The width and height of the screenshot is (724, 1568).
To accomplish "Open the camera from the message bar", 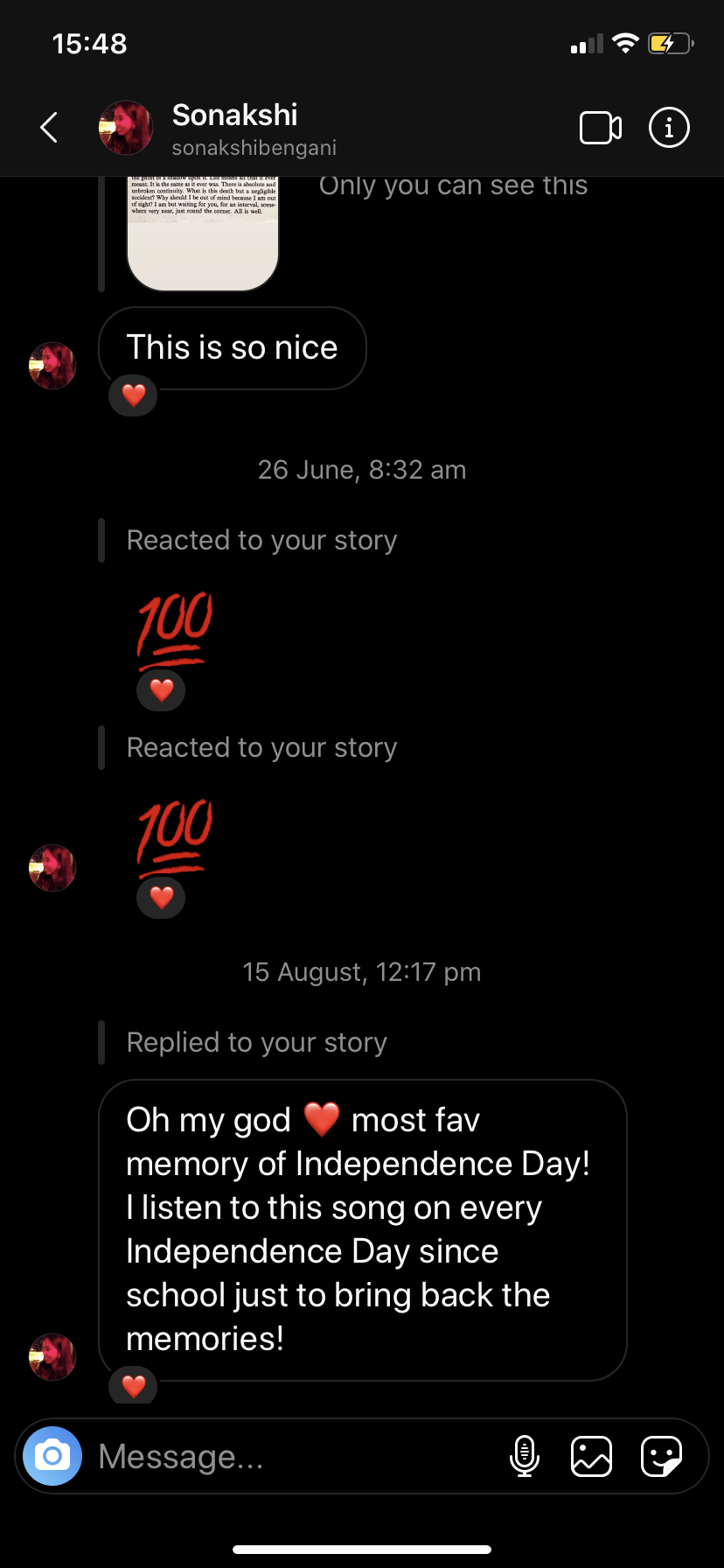I will tap(52, 1456).
